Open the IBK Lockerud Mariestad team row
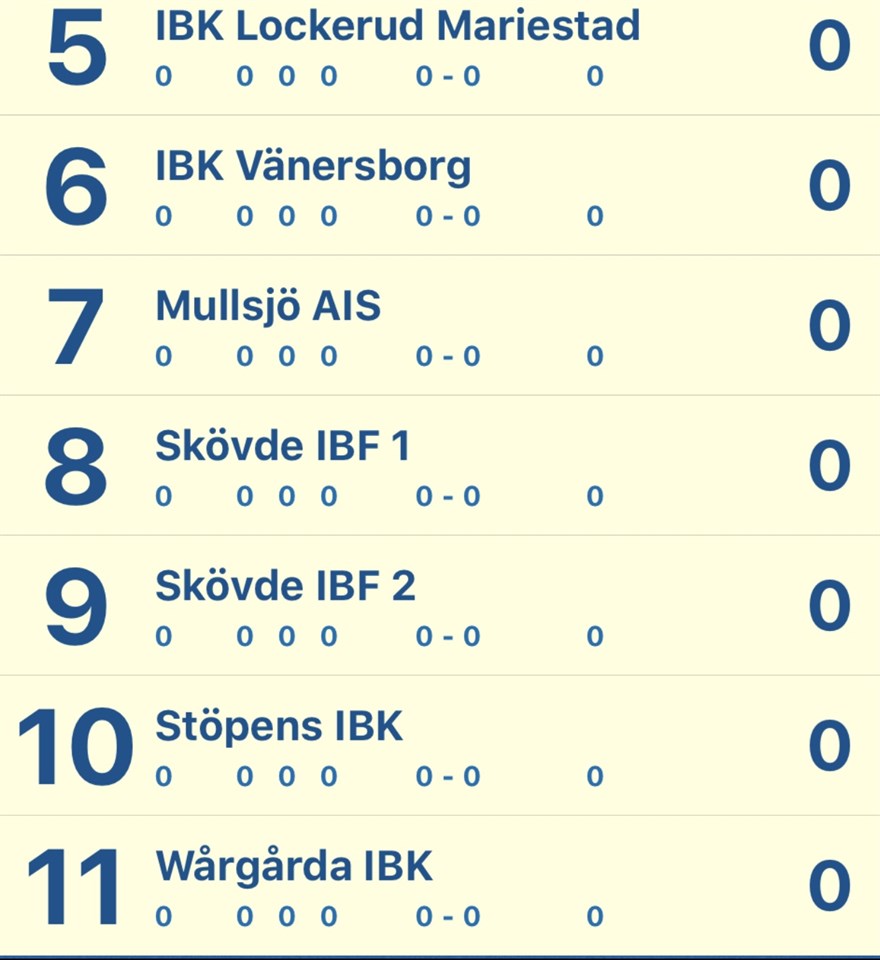The width and height of the screenshot is (880, 960). pos(440,56)
